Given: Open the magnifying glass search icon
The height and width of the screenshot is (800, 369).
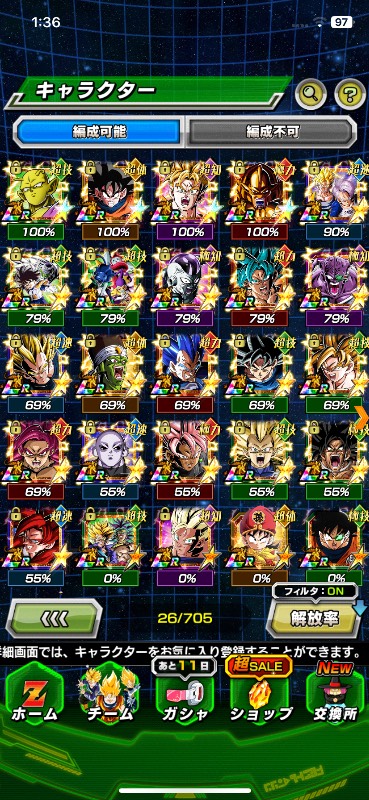Looking at the screenshot, I should pyautogui.click(x=311, y=93).
